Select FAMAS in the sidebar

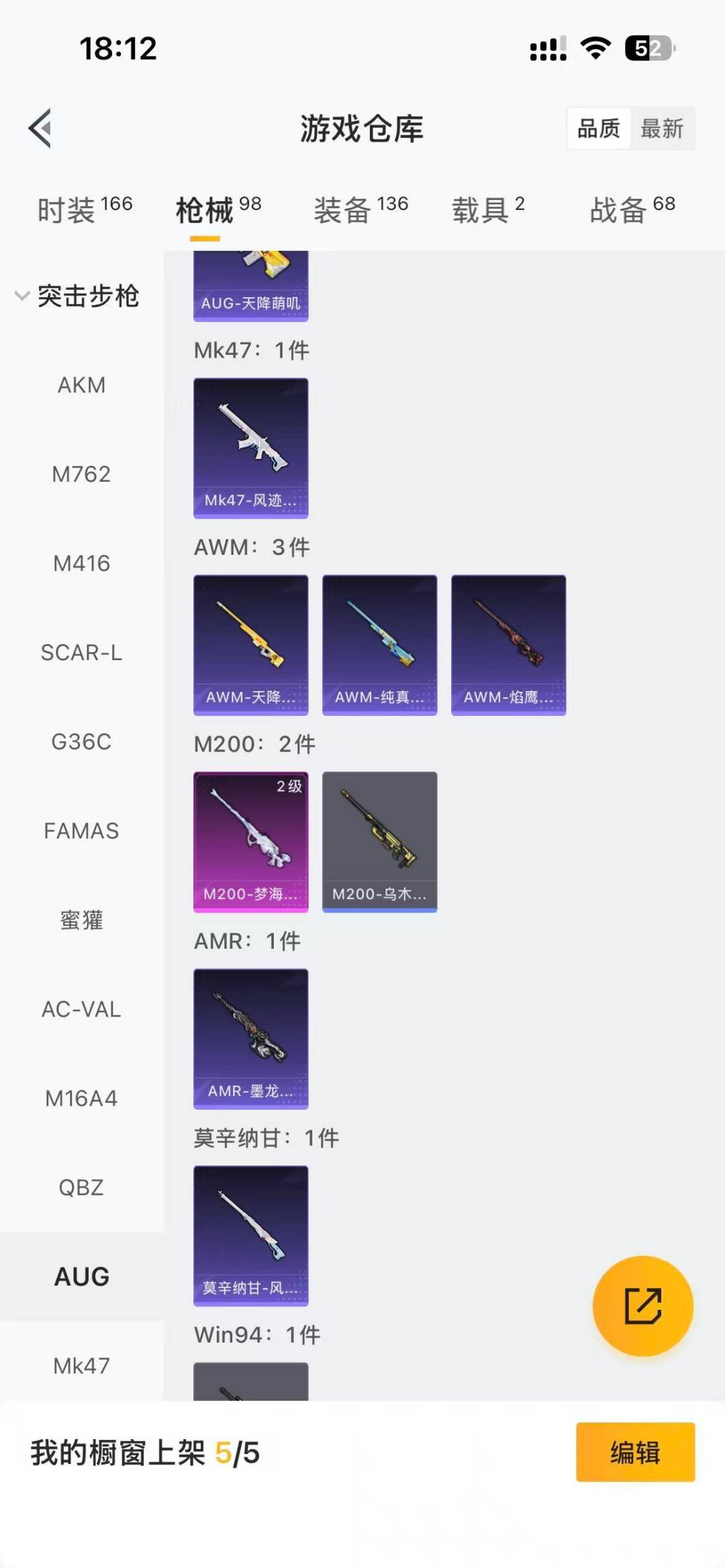81,831
